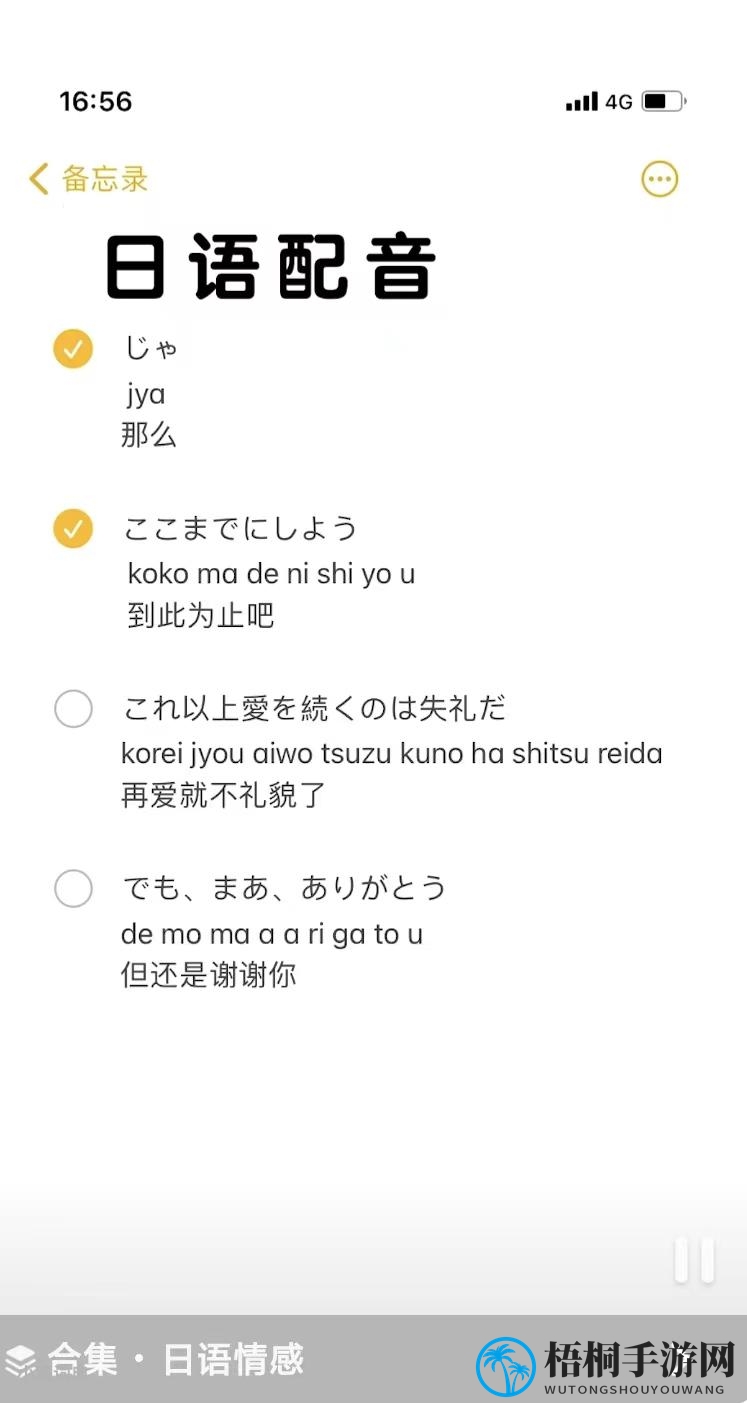
Task: Tap the pause button on the video
Action: (694, 1260)
